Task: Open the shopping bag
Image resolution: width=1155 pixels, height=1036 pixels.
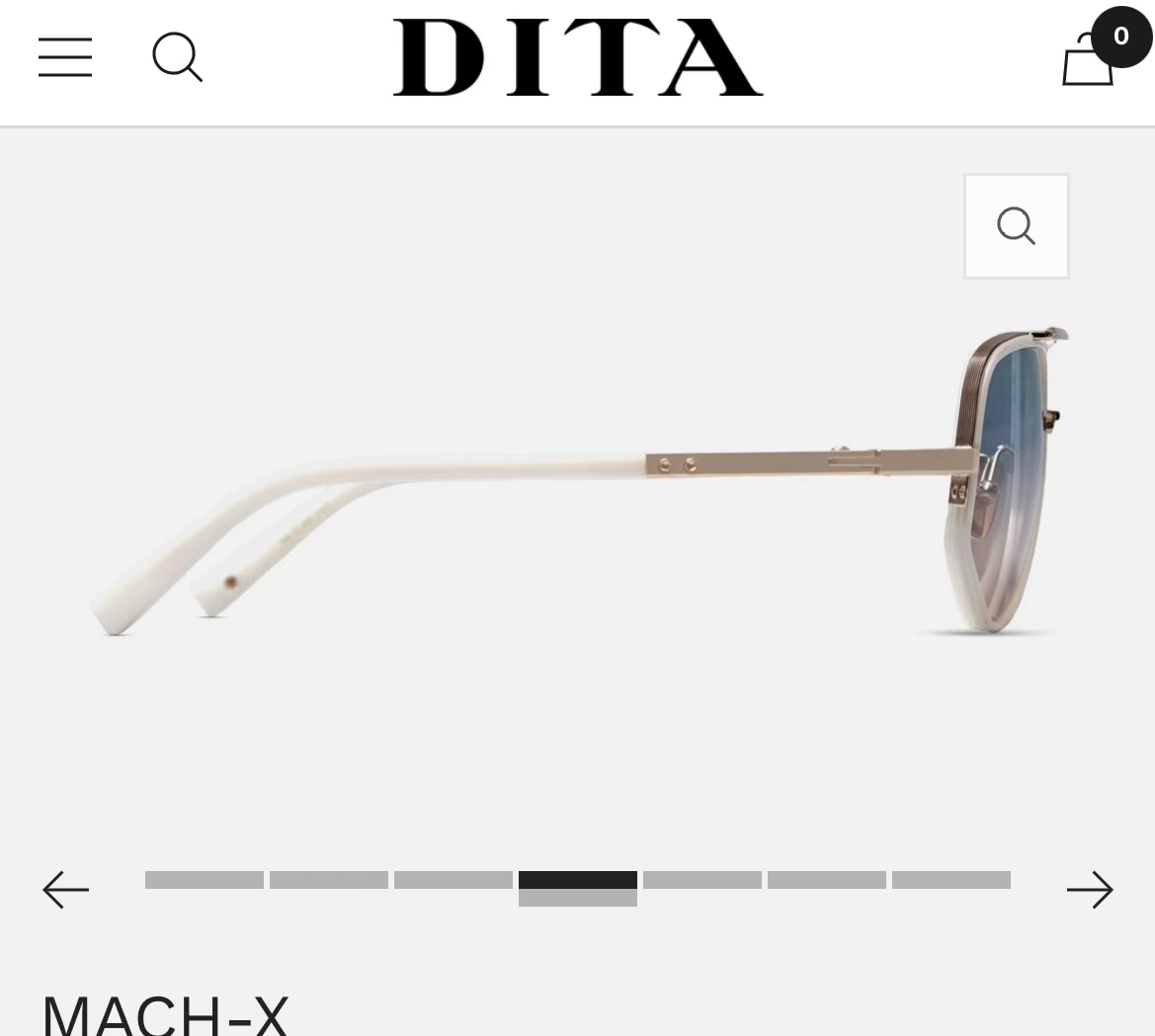Action: pos(1089,59)
